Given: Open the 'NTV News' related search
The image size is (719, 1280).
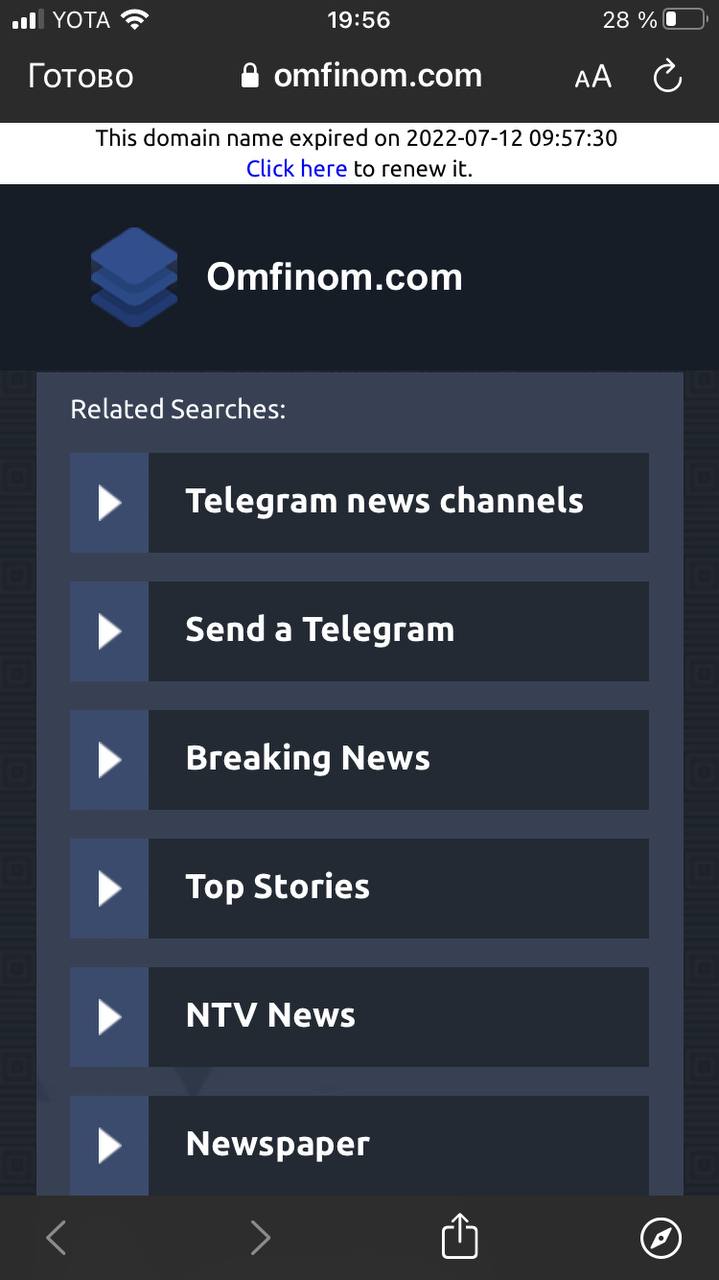Looking at the screenshot, I should [x=271, y=1016].
